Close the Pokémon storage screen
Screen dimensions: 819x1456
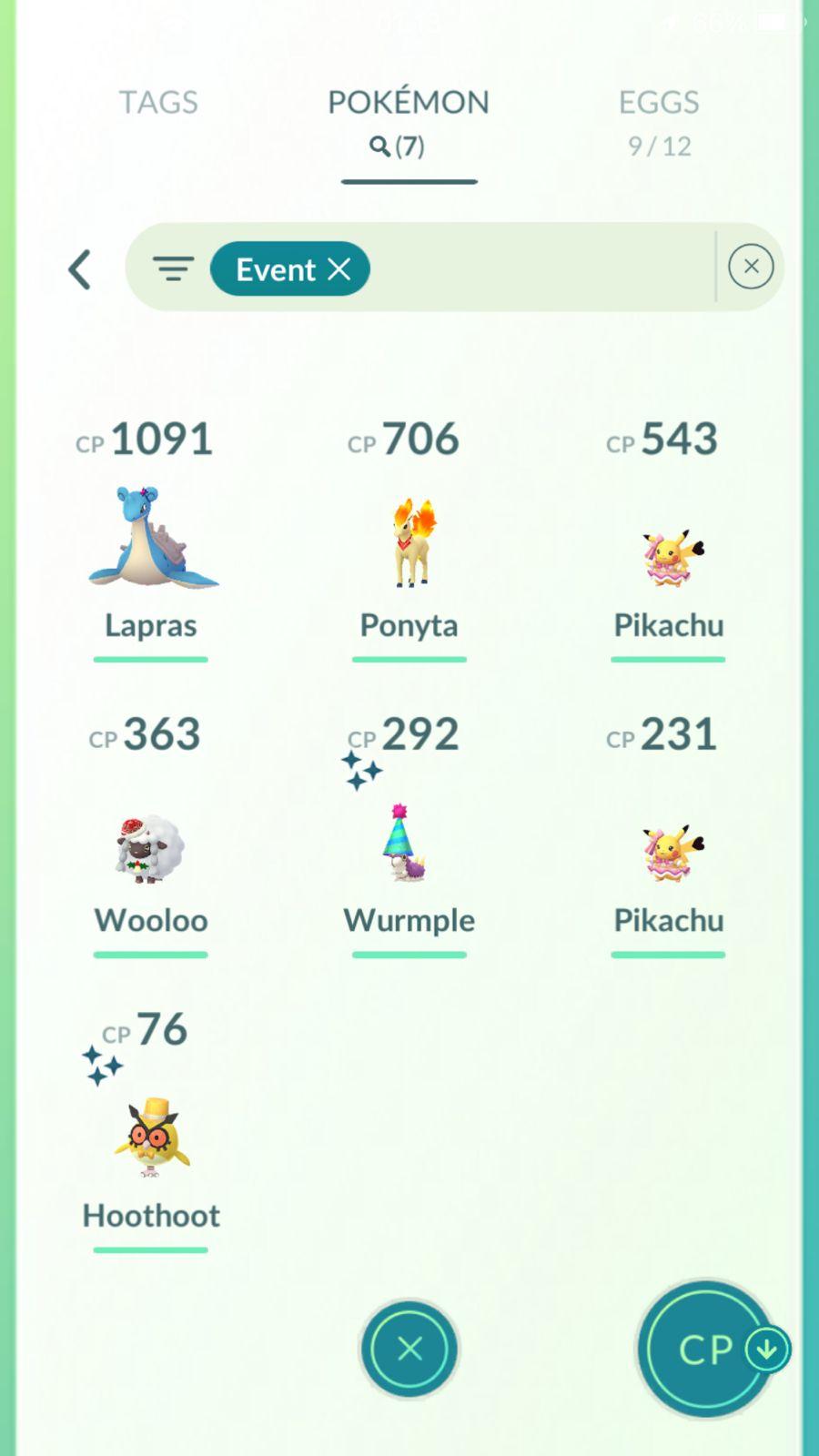[409, 1349]
